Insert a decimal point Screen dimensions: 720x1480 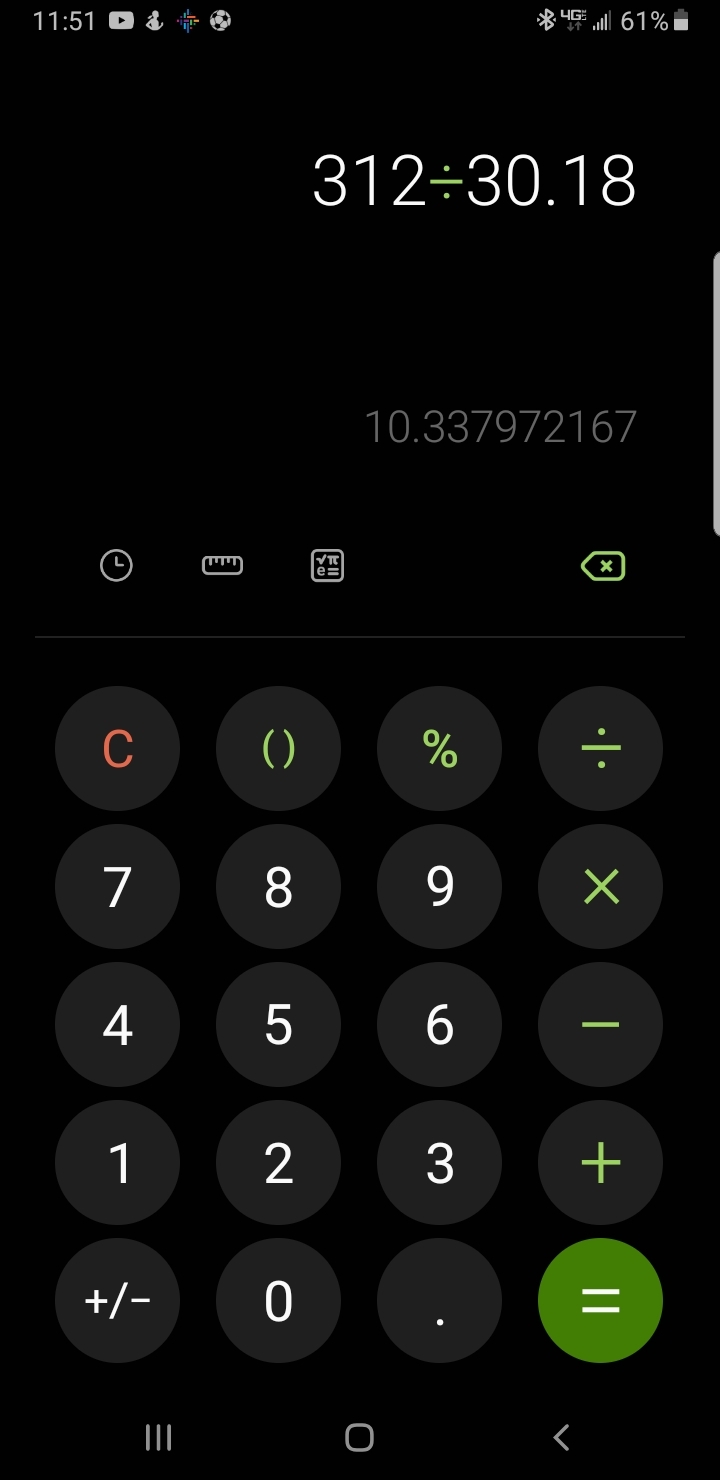(440, 1301)
